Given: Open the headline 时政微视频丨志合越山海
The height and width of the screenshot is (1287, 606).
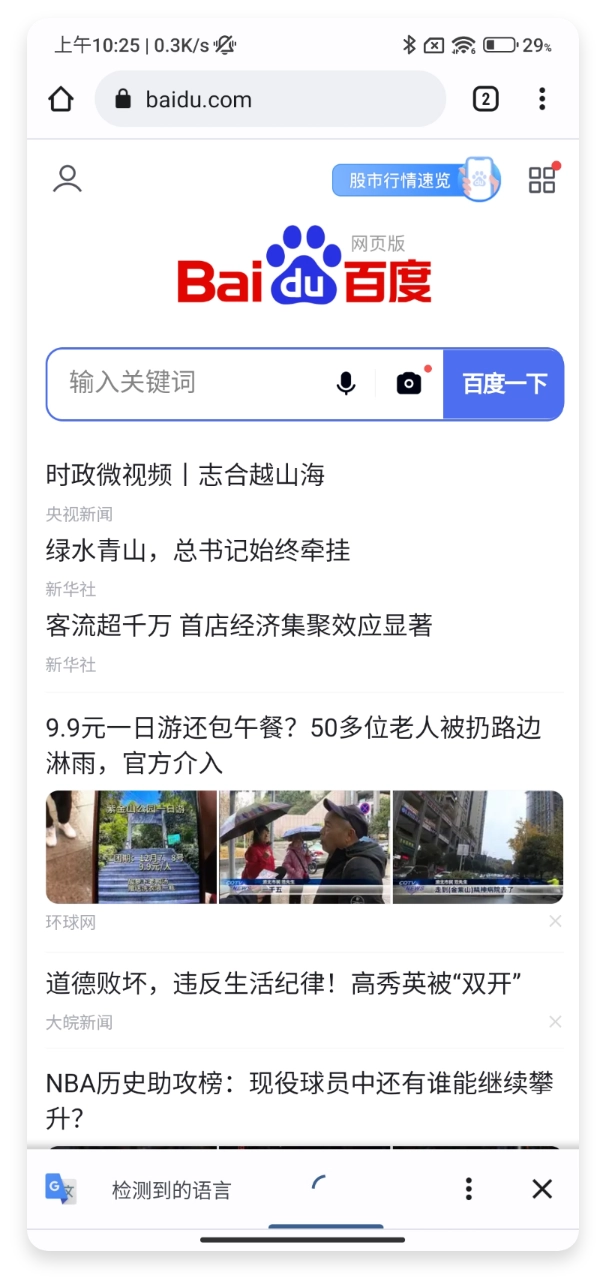Looking at the screenshot, I should [186, 475].
